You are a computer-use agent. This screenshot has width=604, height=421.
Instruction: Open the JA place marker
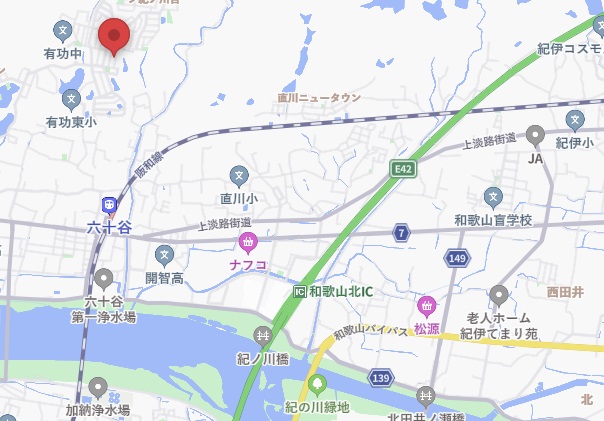[536, 135]
